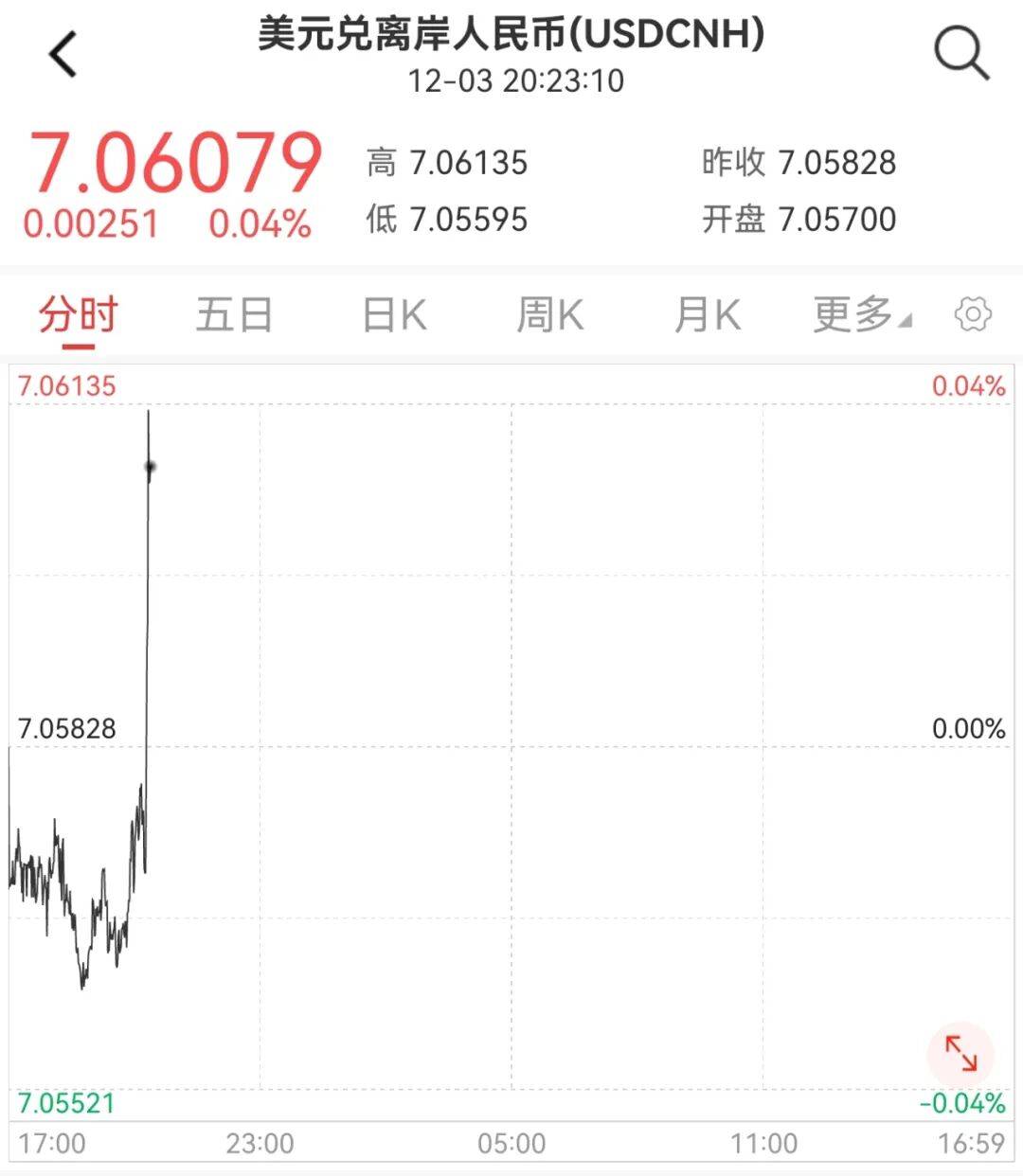Screen dimensions: 1023x1176
Task: Open chart settings gear icon
Action: coord(973,314)
